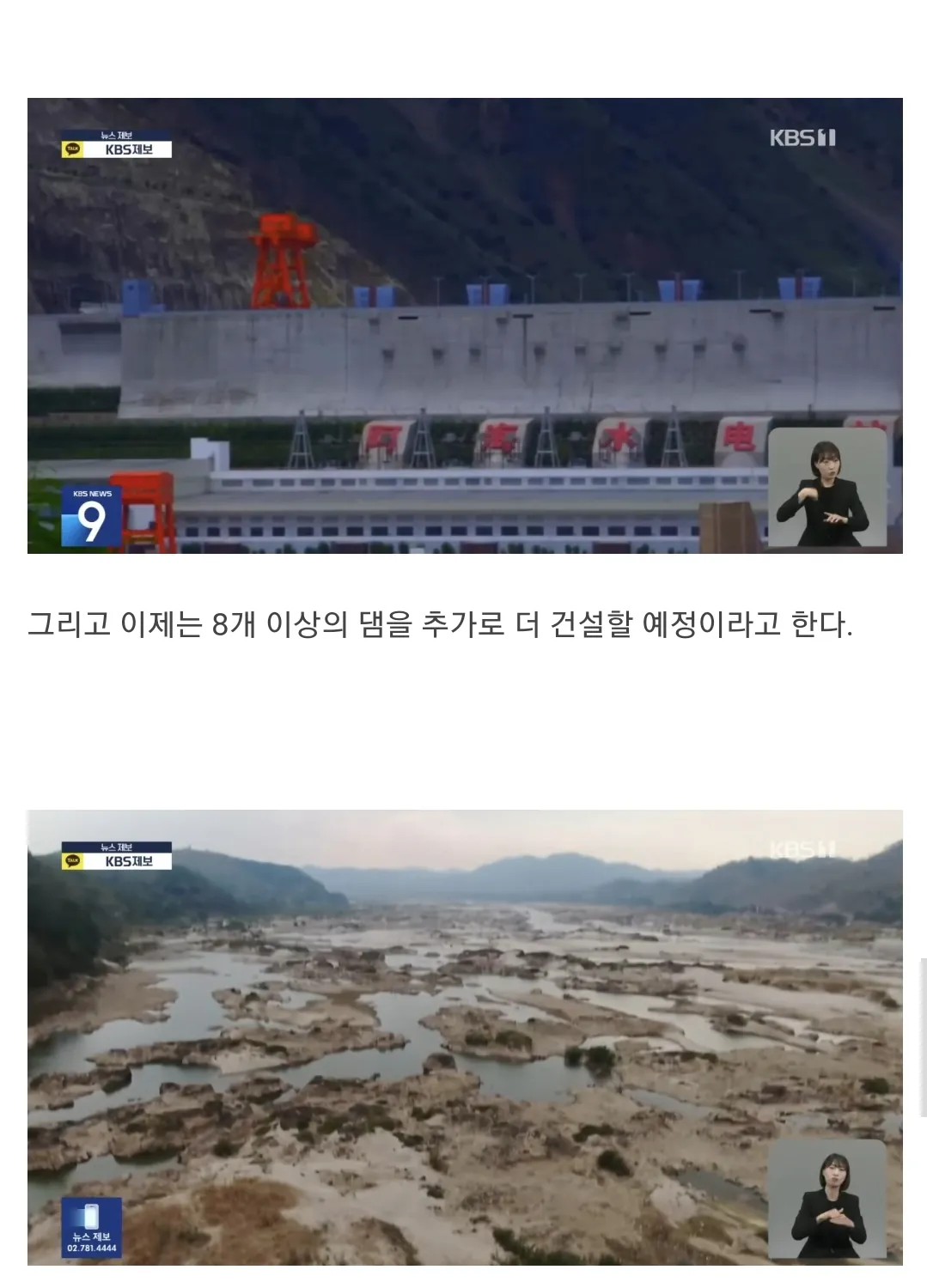This screenshot has width=927, height=1288.
Task: Open the dam photo with KBS News 9 logo
Action: tap(464, 325)
